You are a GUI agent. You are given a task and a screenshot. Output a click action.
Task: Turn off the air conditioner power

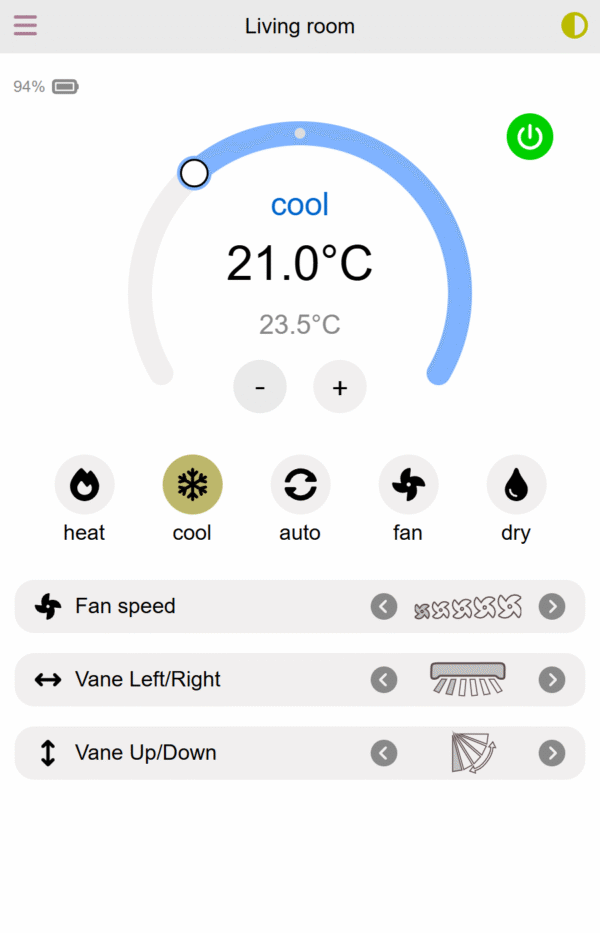529,137
